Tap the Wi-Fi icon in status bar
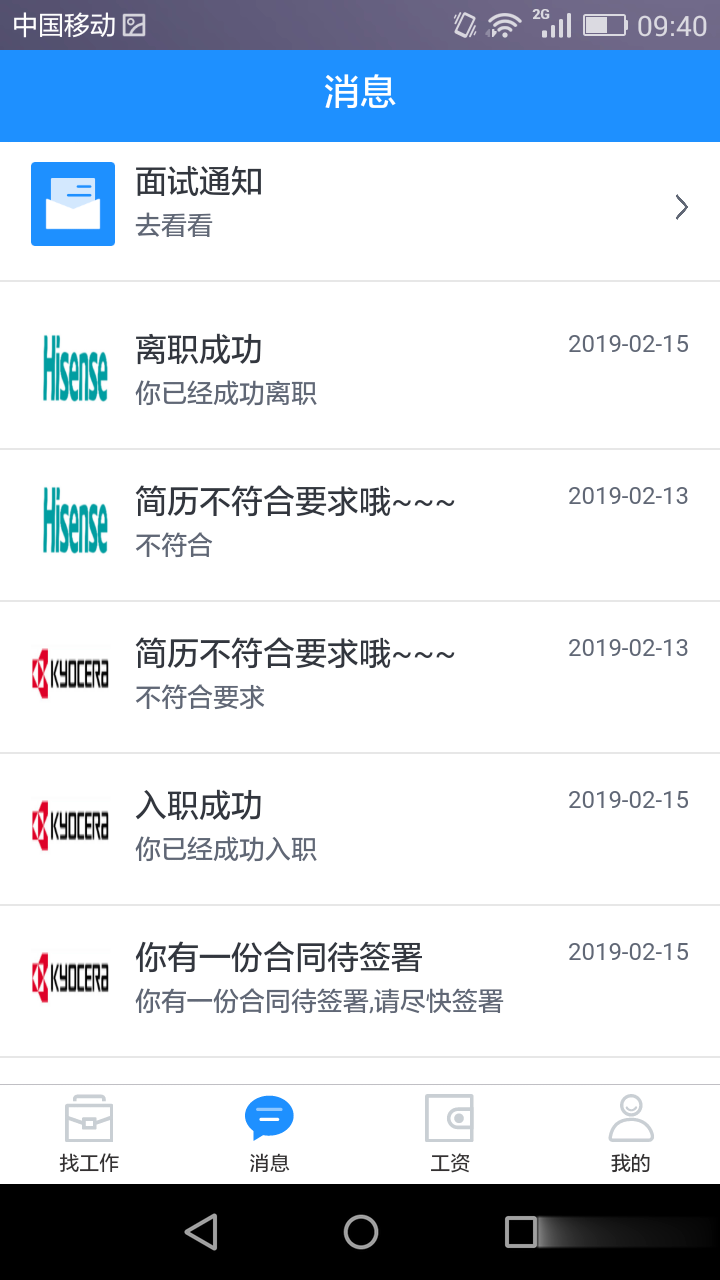 pos(502,24)
